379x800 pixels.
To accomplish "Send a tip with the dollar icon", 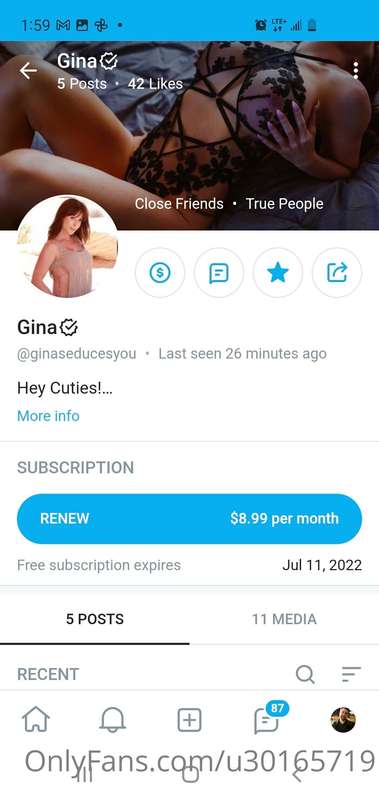I will point(160,272).
